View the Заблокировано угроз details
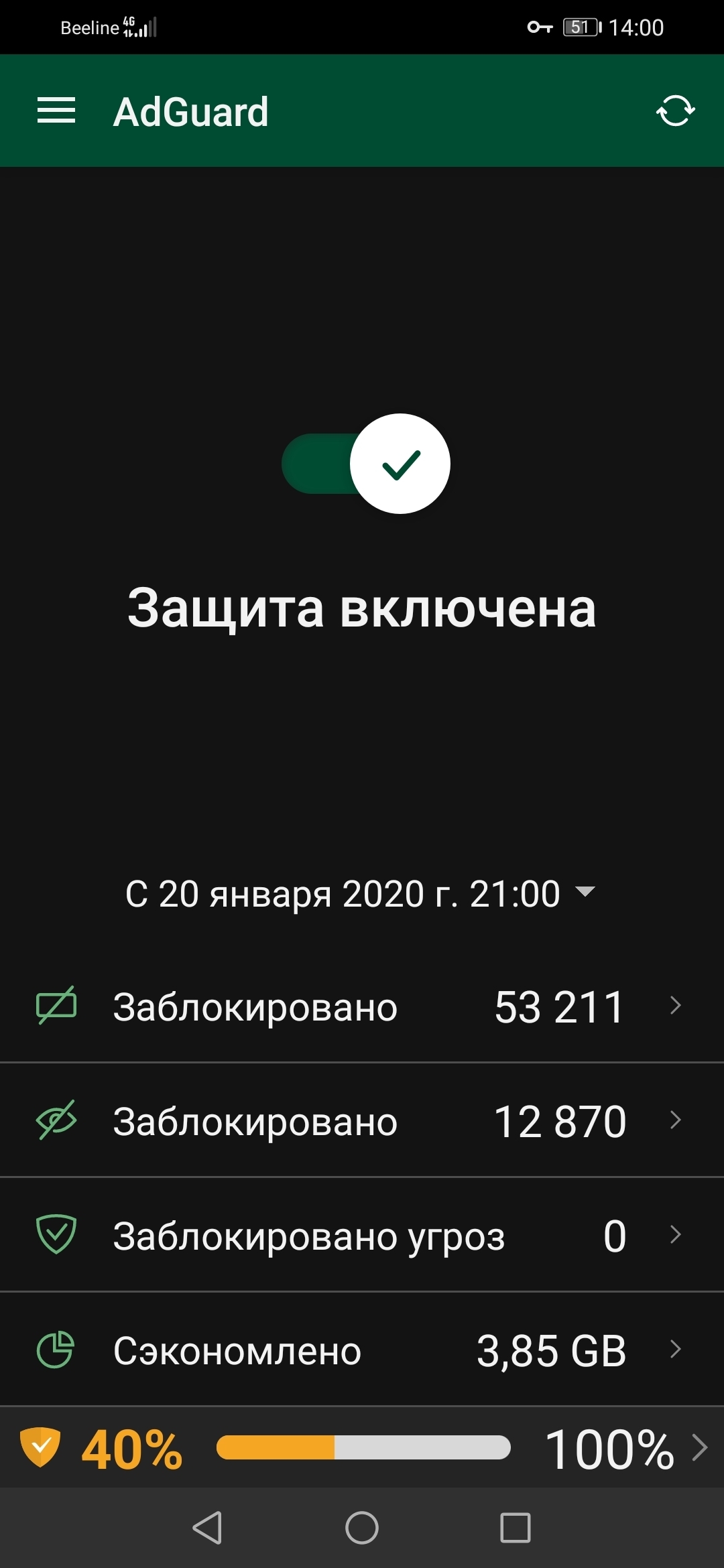Screen dimensions: 724x1568 [362, 1235]
